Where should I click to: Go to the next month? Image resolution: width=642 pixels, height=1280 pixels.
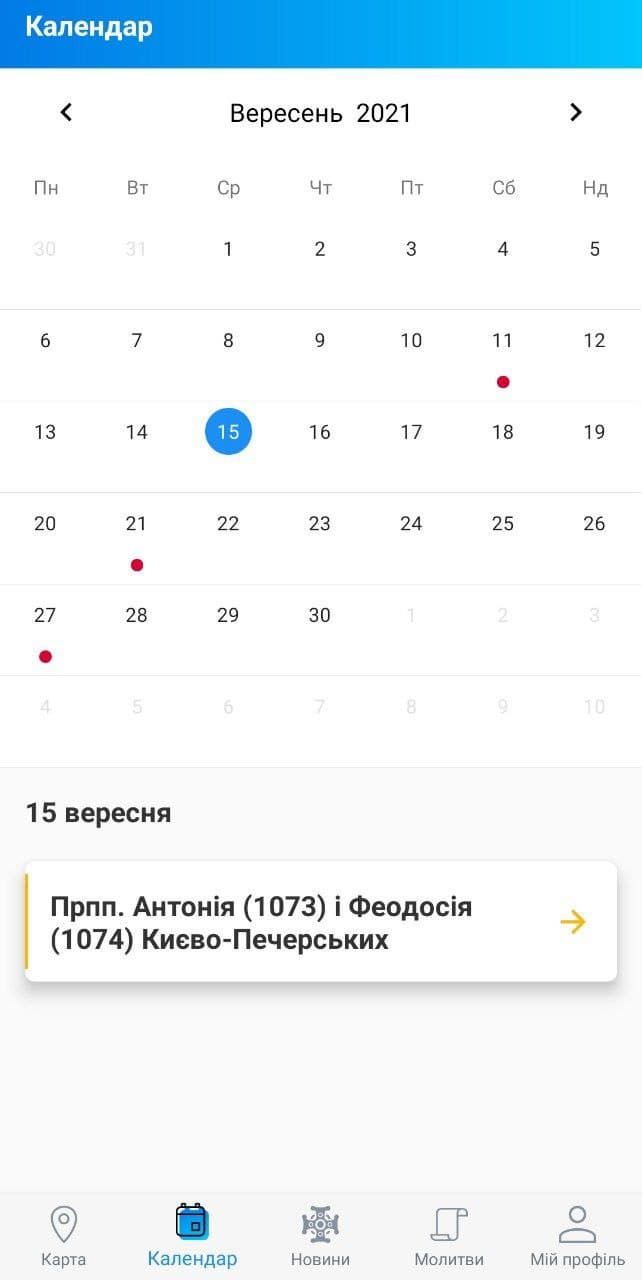[575, 113]
